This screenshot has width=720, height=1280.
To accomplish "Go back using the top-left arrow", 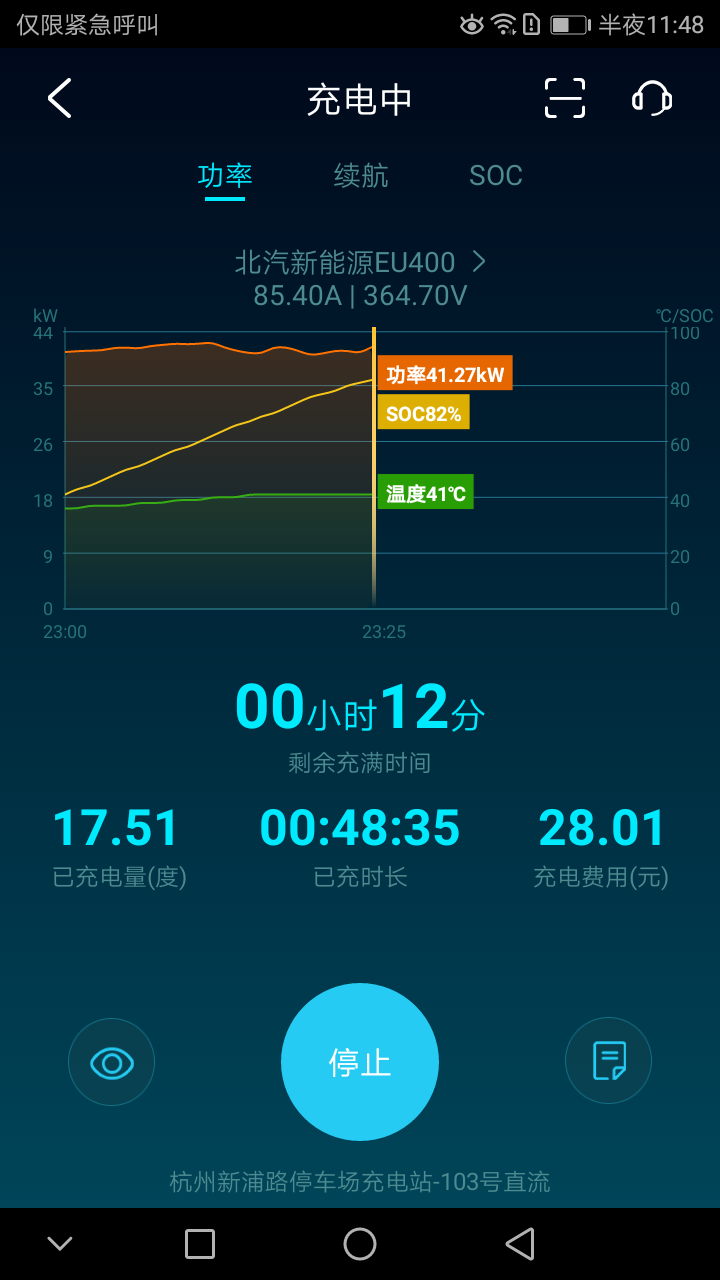I will [60, 99].
